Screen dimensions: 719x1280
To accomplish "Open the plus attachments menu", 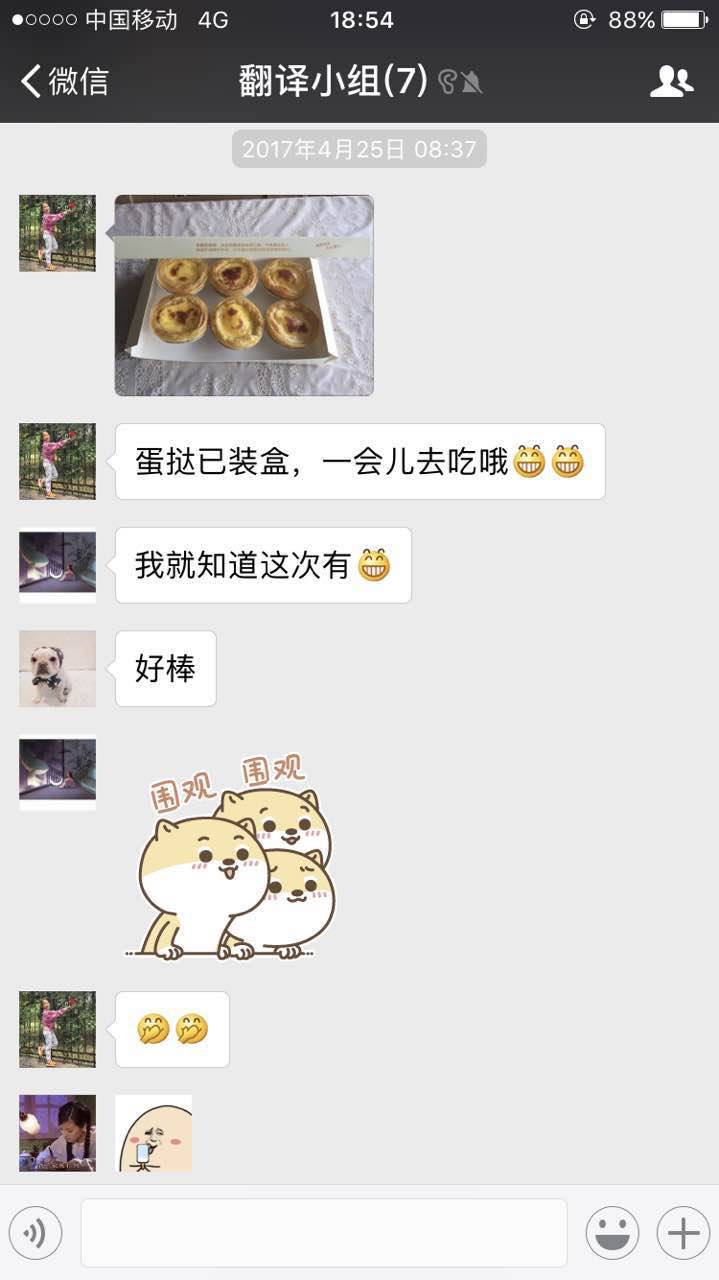I will coord(683,1232).
